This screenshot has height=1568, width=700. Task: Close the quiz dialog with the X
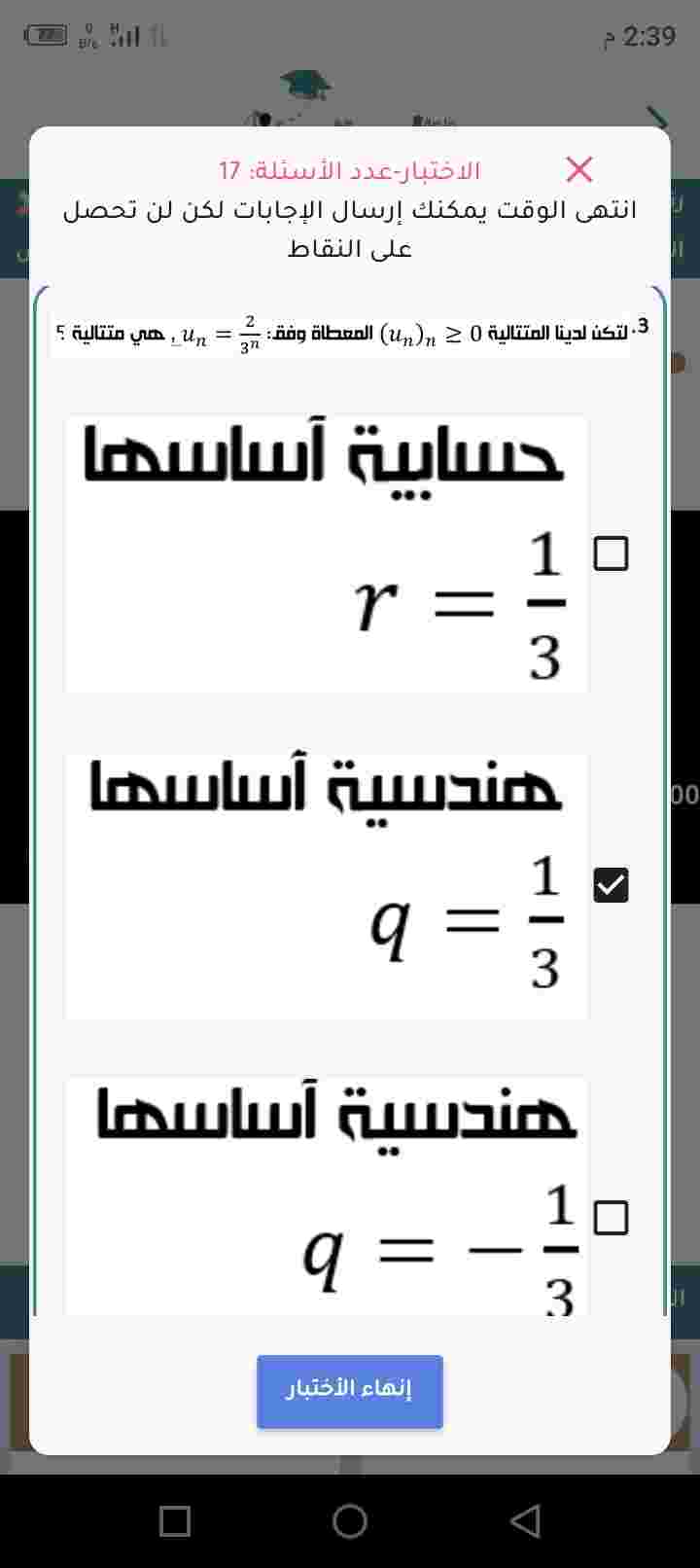(x=579, y=169)
